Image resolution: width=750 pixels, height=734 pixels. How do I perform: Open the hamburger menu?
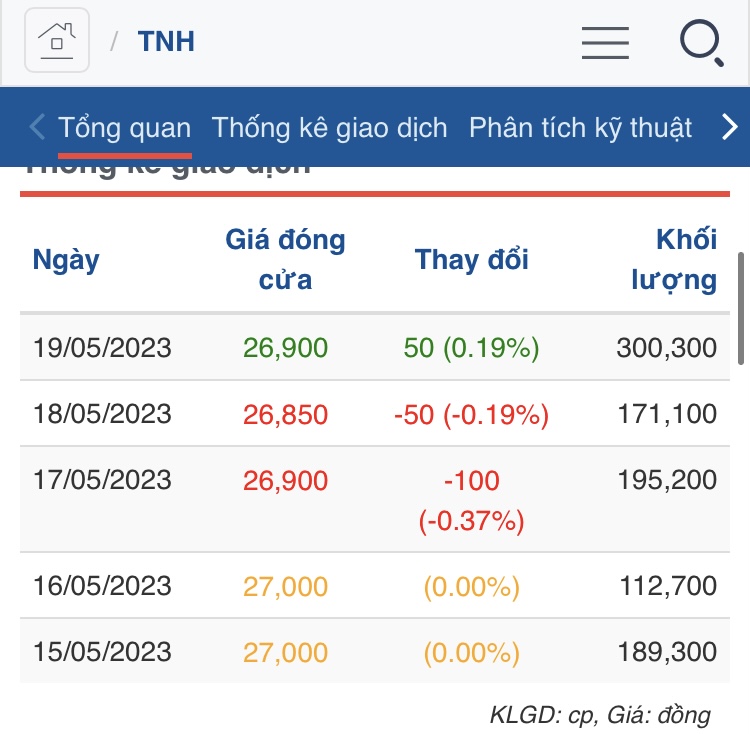point(605,42)
